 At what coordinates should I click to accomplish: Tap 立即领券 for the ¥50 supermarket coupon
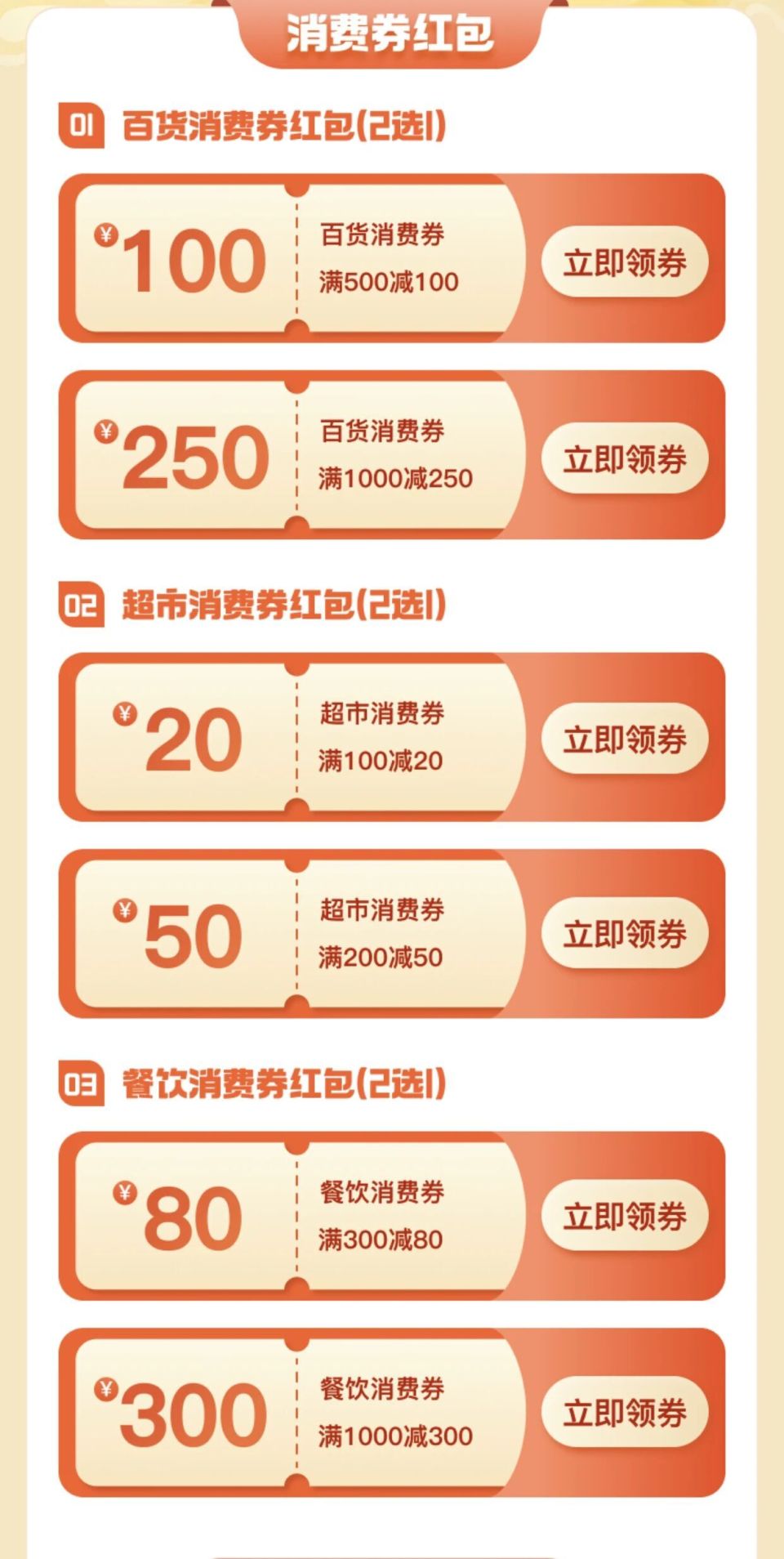point(625,934)
